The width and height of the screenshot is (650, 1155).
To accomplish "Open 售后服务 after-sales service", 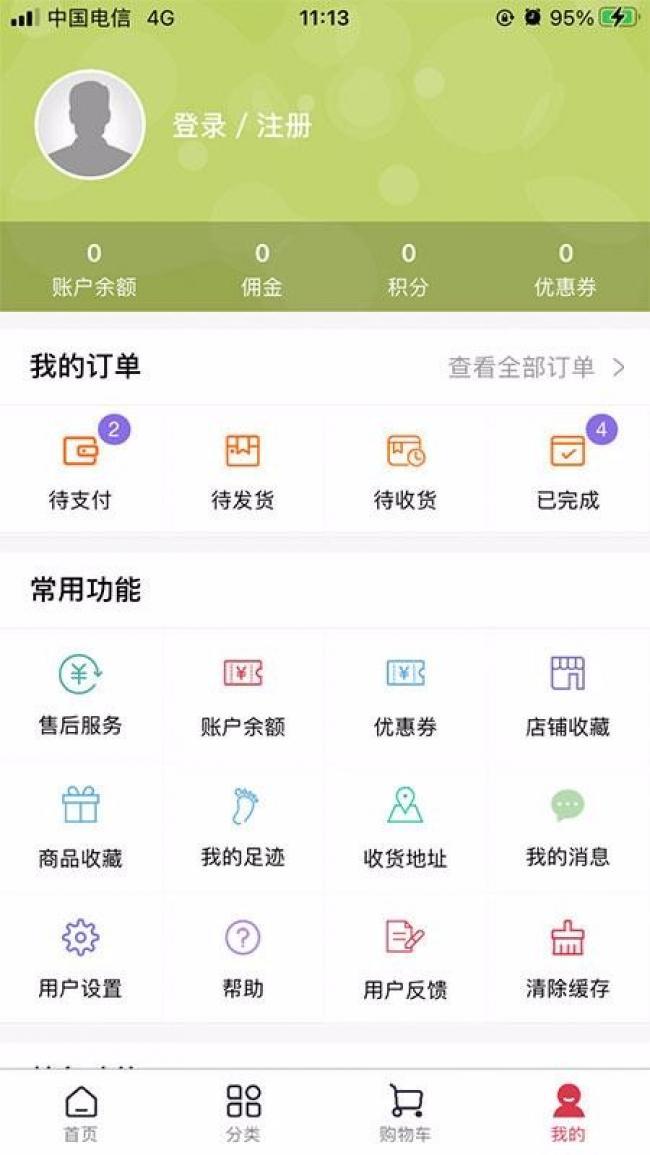I will click(x=80, y=695).
